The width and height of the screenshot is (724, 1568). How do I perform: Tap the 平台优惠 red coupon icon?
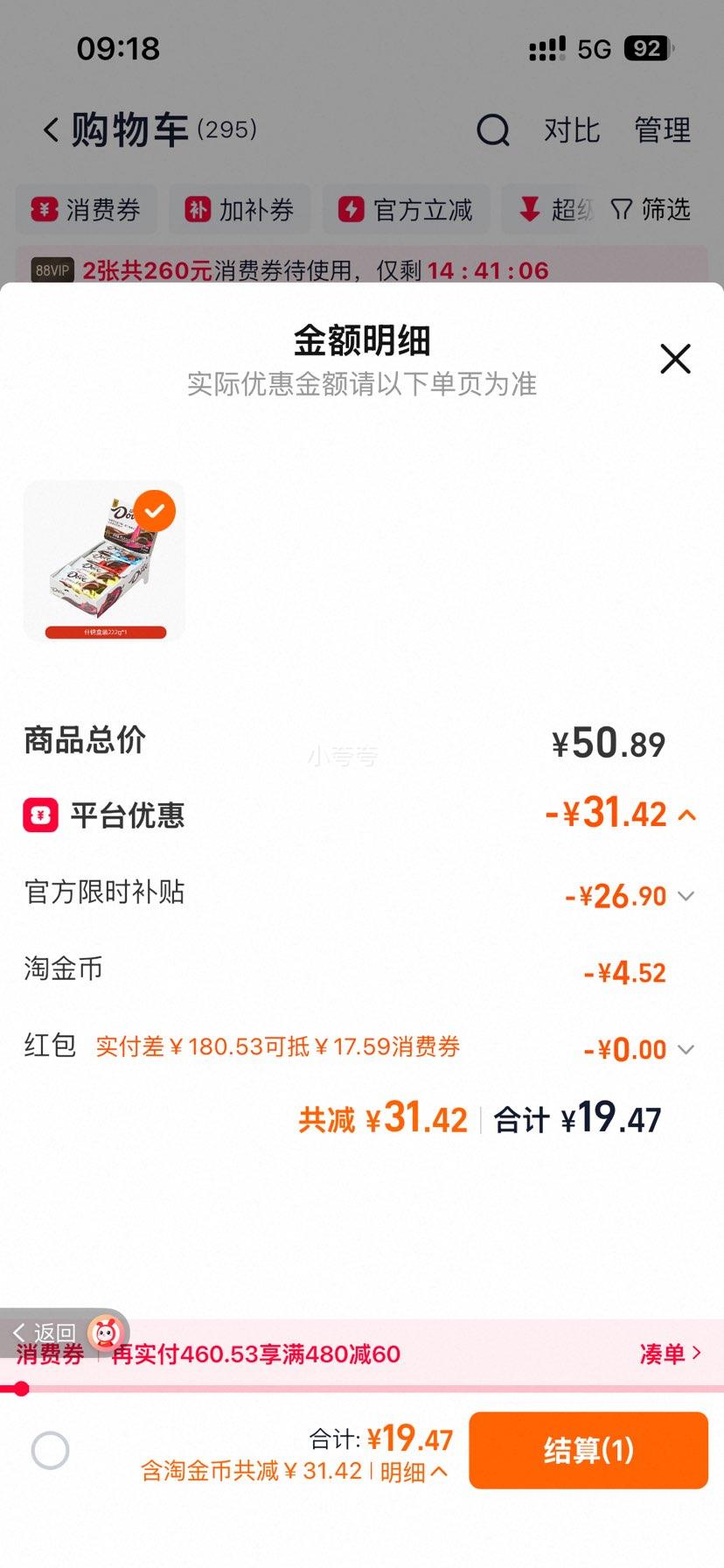point(40,815)
